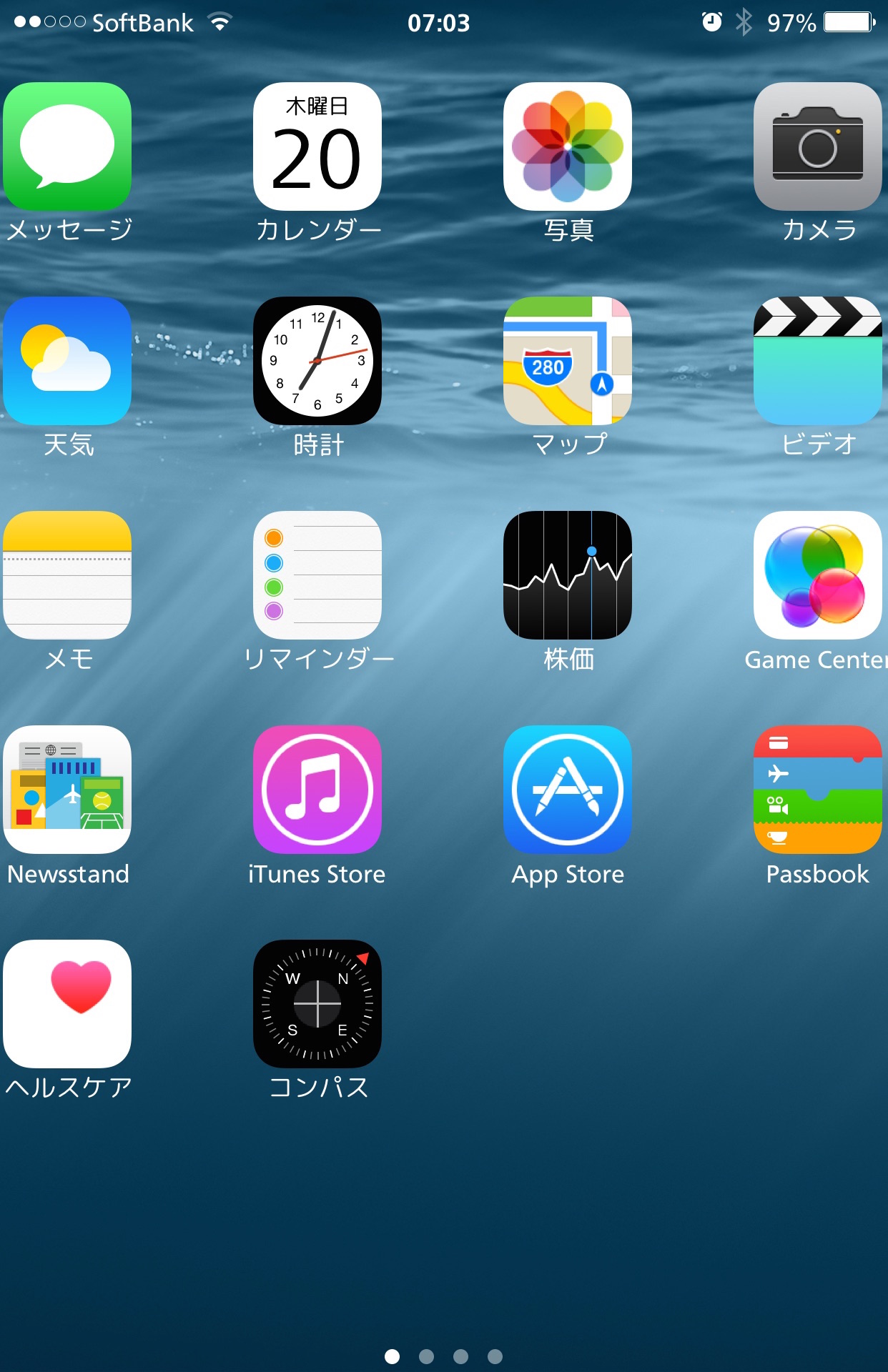Open the Newsstand folder
The image size is (888, 1372).
[x=67, y=790]
